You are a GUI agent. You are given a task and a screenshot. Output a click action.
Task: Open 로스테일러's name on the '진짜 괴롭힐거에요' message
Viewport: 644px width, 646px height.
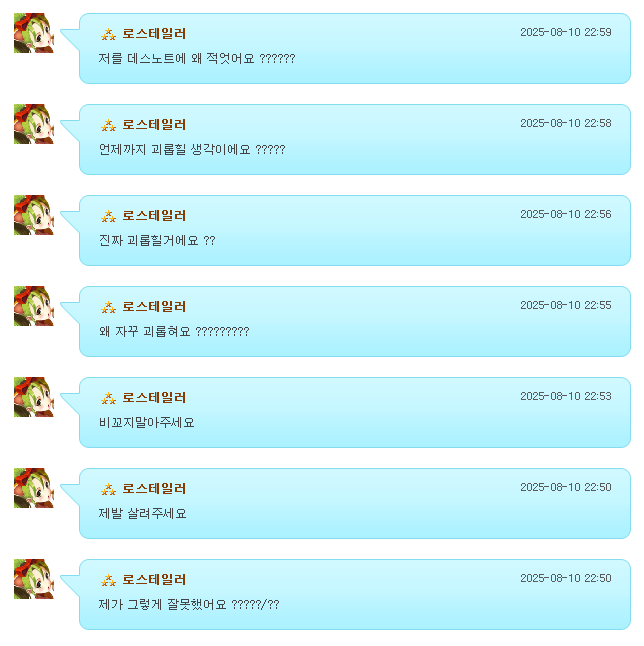(x=154, y=215)
